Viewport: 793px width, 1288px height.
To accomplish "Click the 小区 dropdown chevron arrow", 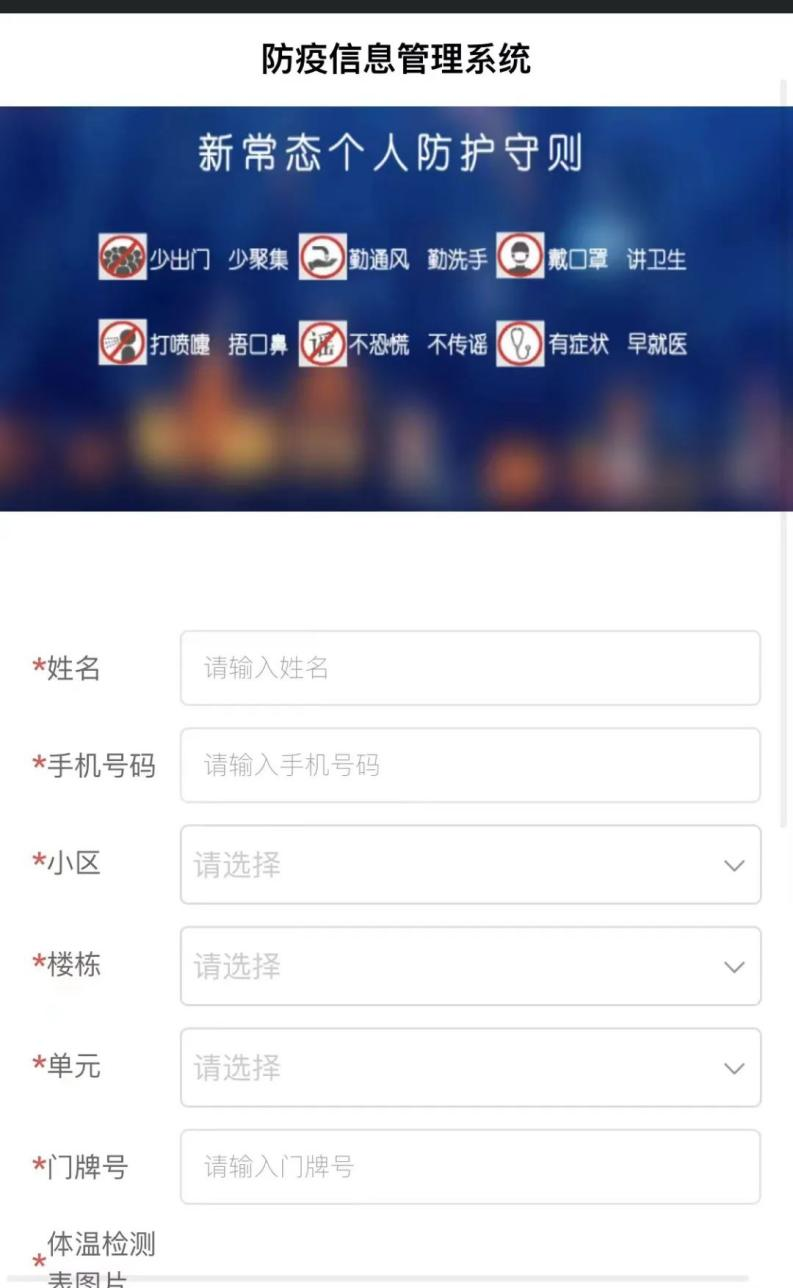I will (x=734, y=865).
